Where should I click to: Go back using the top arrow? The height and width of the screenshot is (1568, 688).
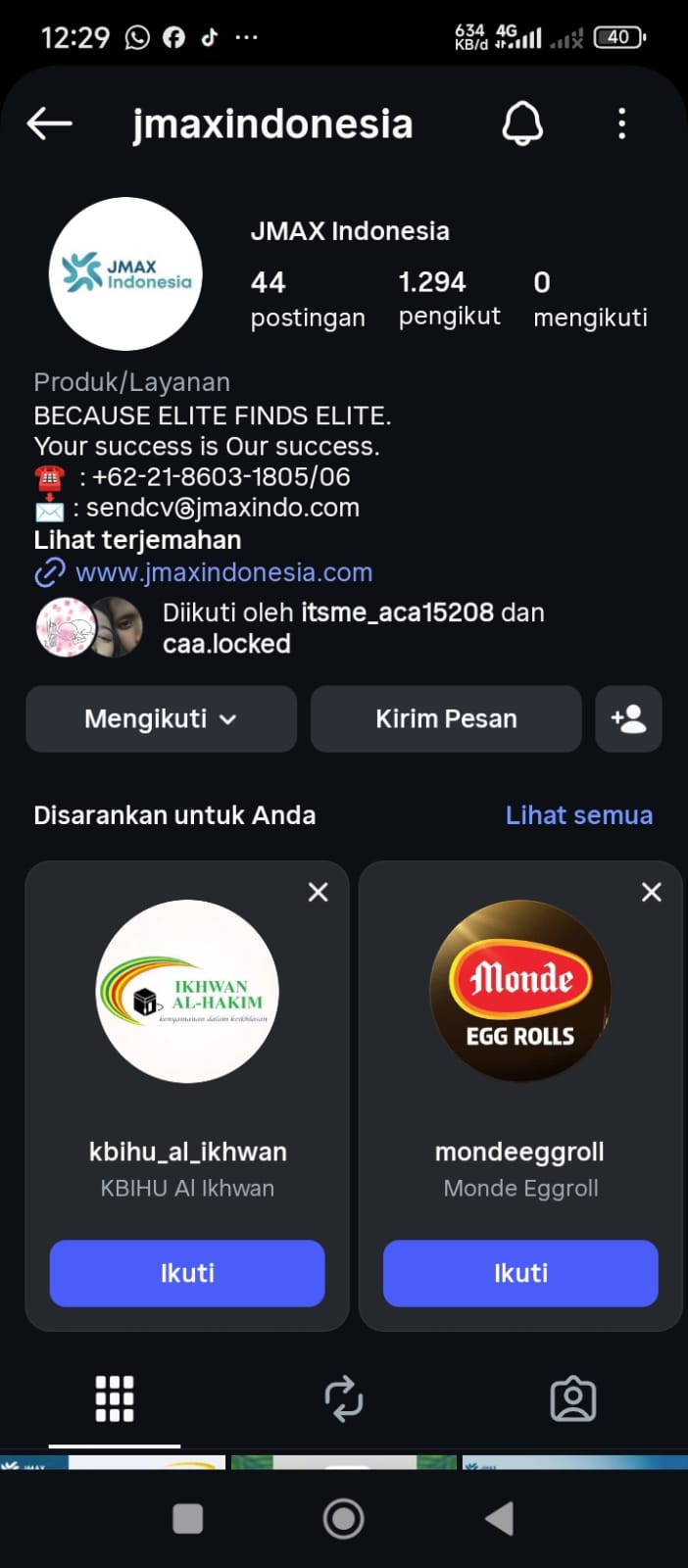coord(50,123)
